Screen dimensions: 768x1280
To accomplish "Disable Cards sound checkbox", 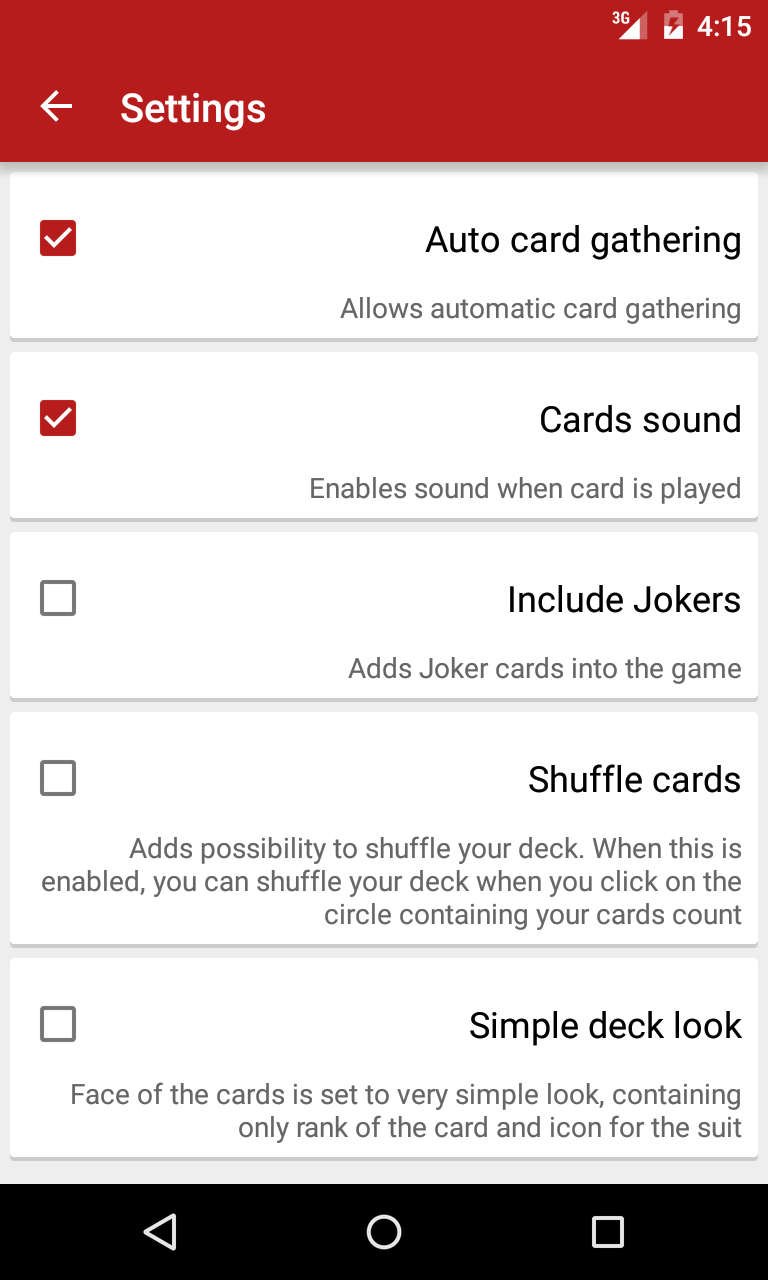I will (58, 419).
